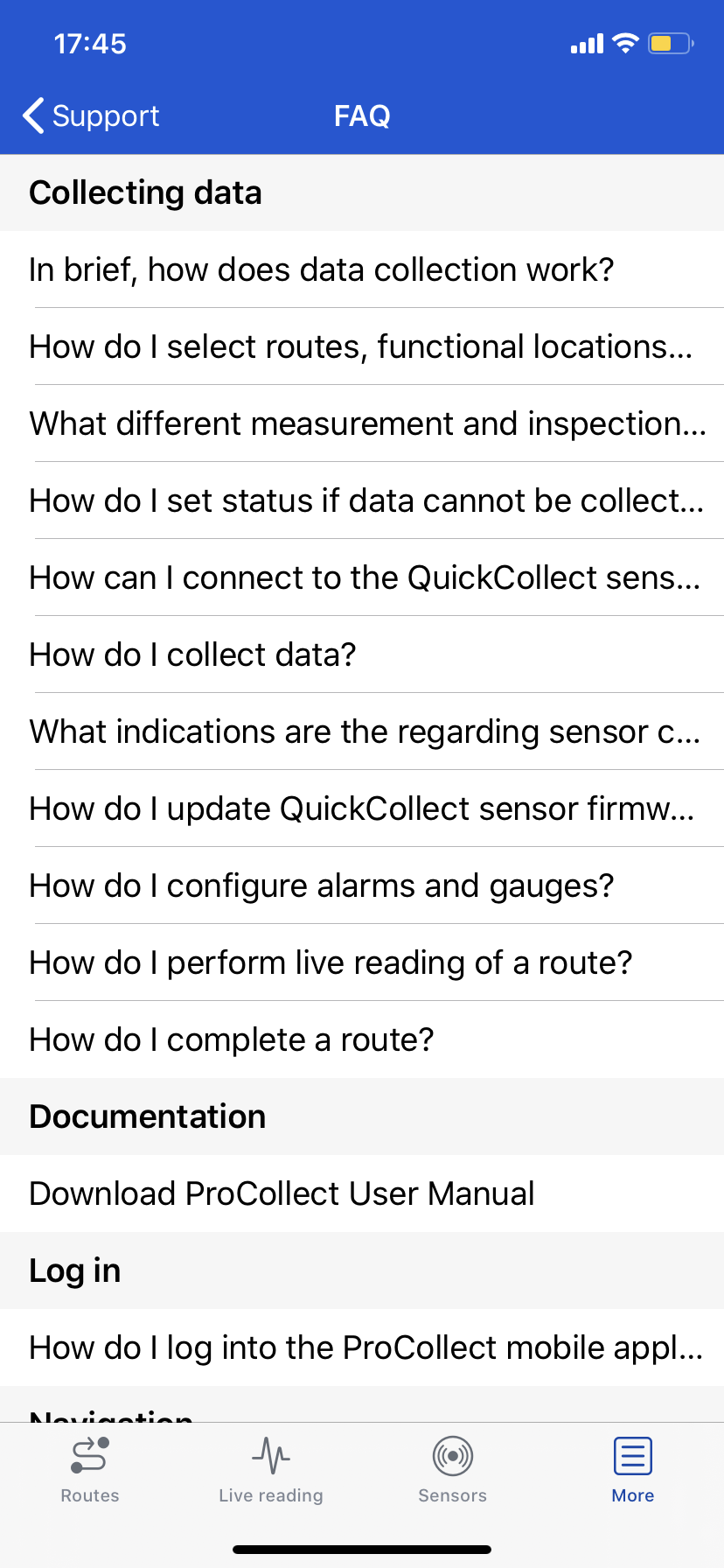Tap the clock in the status bar
724x1568 pixels.
click(88, 42)
